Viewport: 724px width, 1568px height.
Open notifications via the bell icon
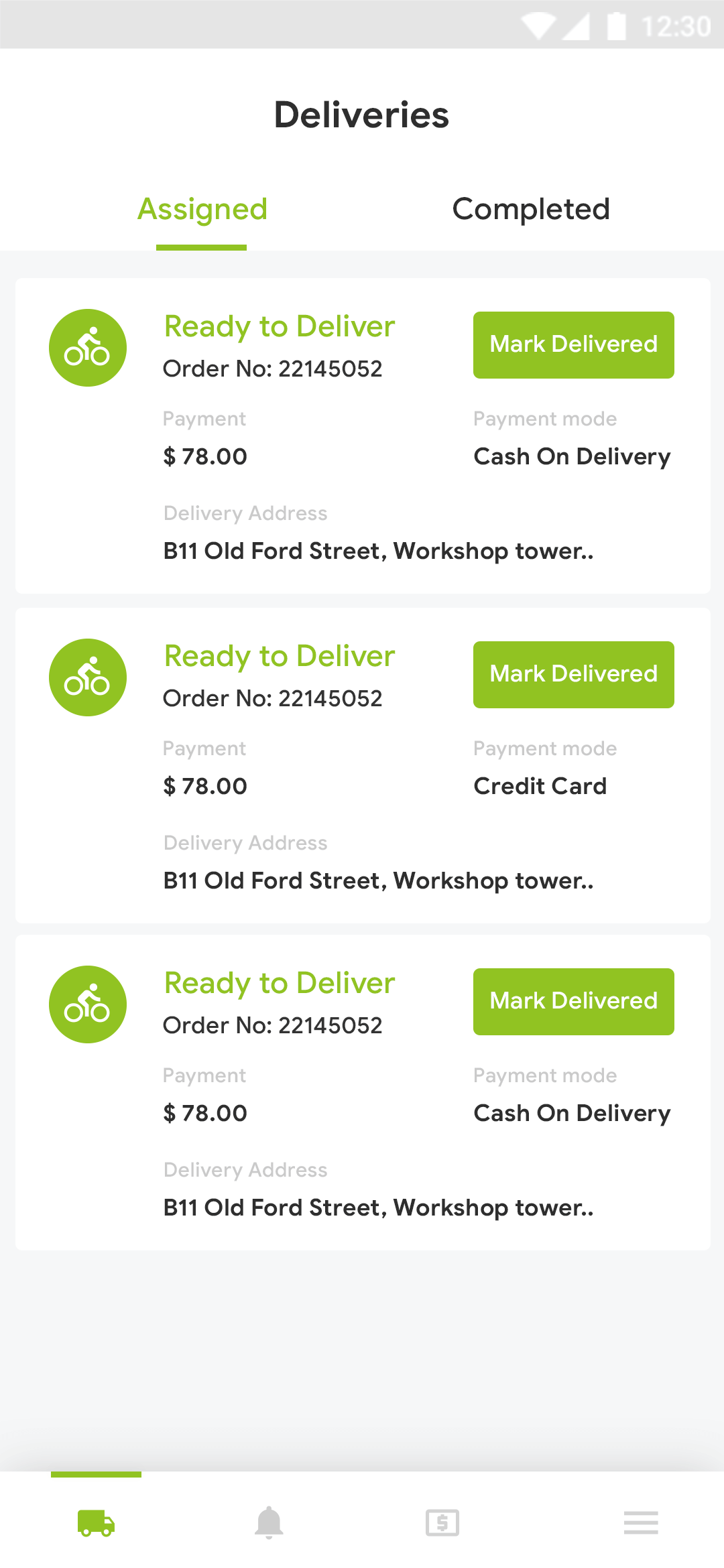[x=269, y=1523]
